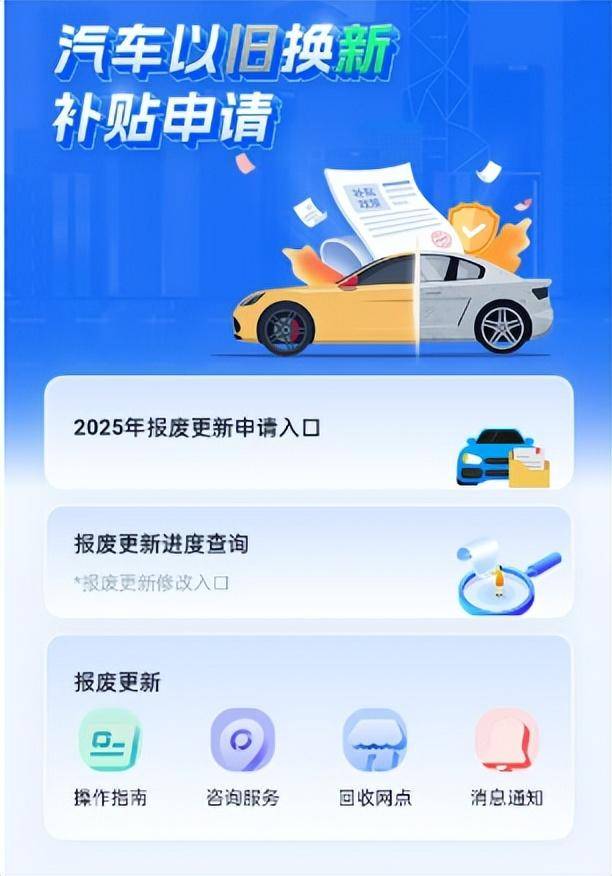
Task: Open 报废更新进度查询 card
Action: [x=308, y=560]
